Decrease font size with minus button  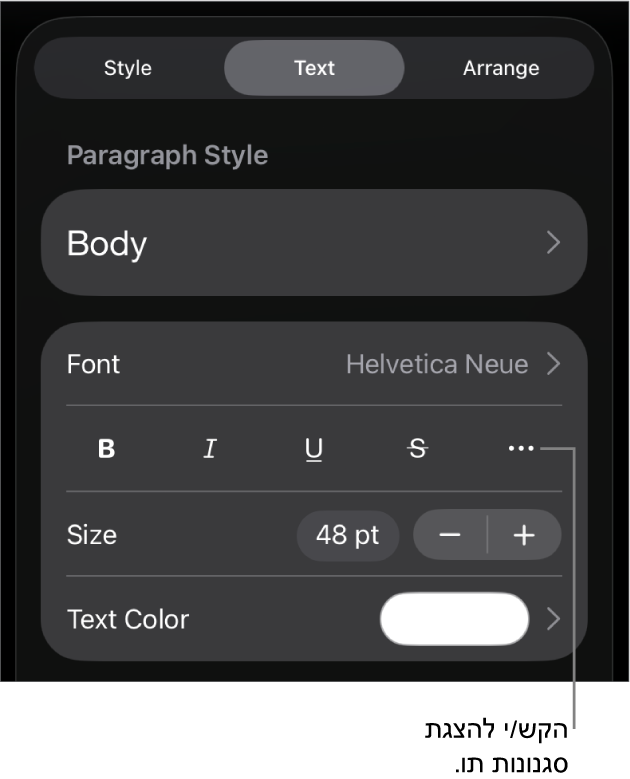tap(450, 535)
